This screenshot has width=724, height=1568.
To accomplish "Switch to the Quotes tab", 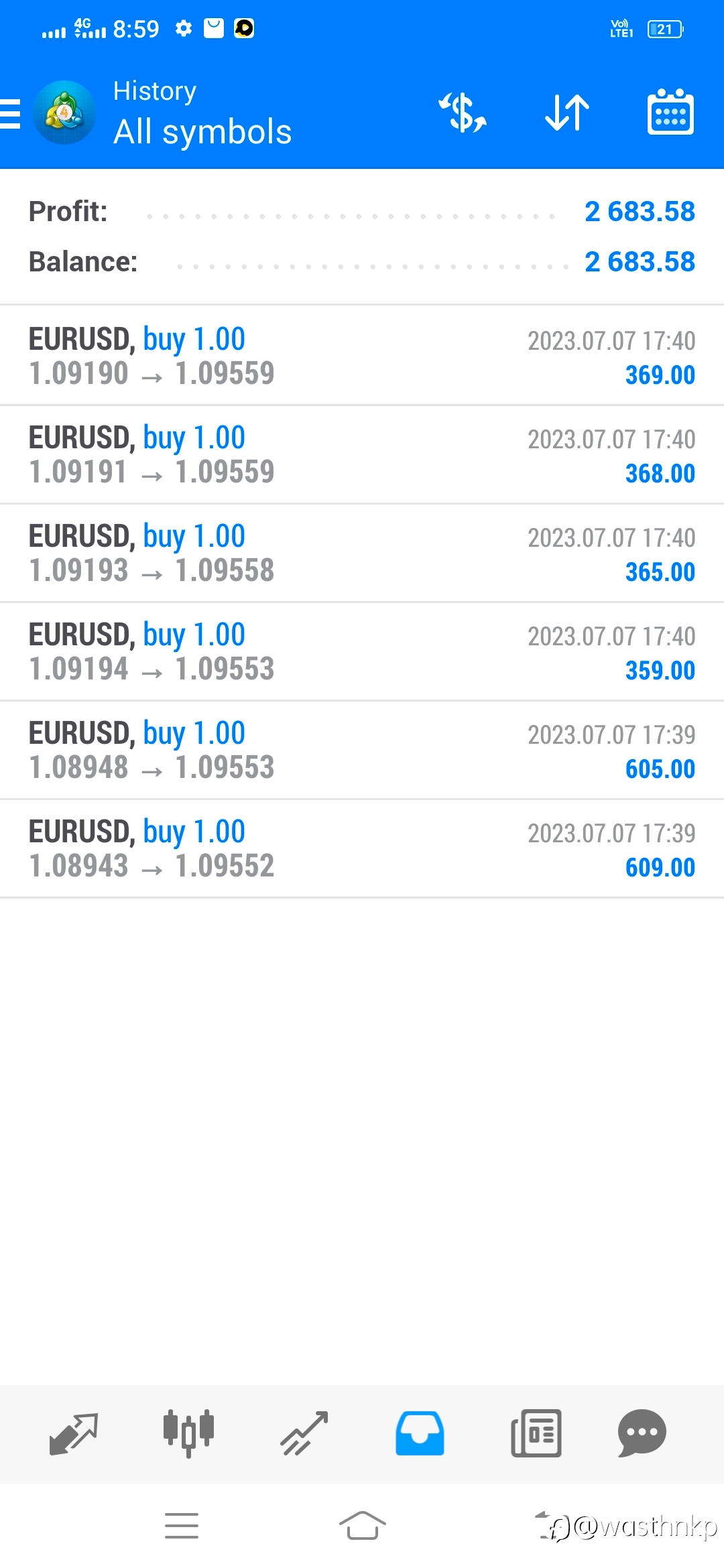I will click(x=74, y=1433).
